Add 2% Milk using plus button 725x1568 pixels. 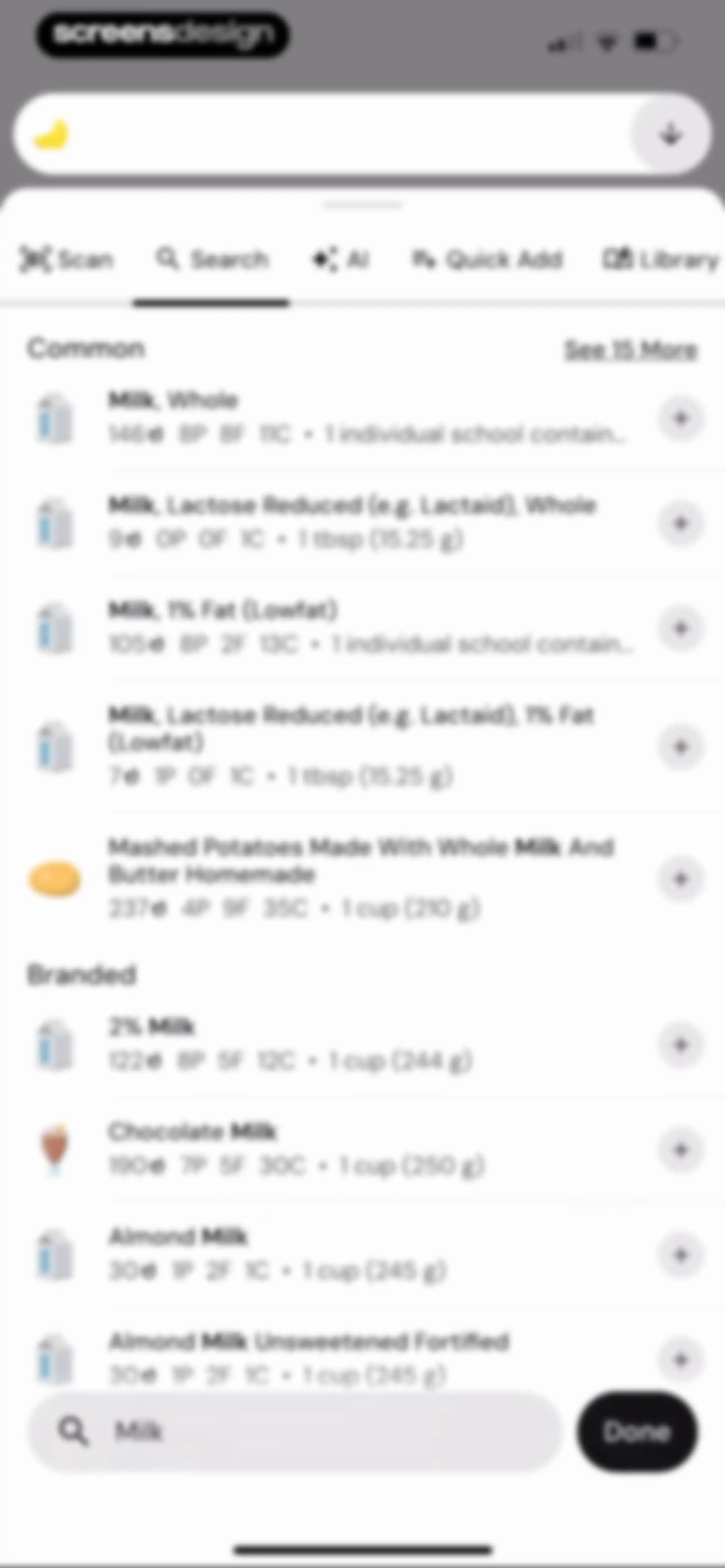tap(681, 1045)
